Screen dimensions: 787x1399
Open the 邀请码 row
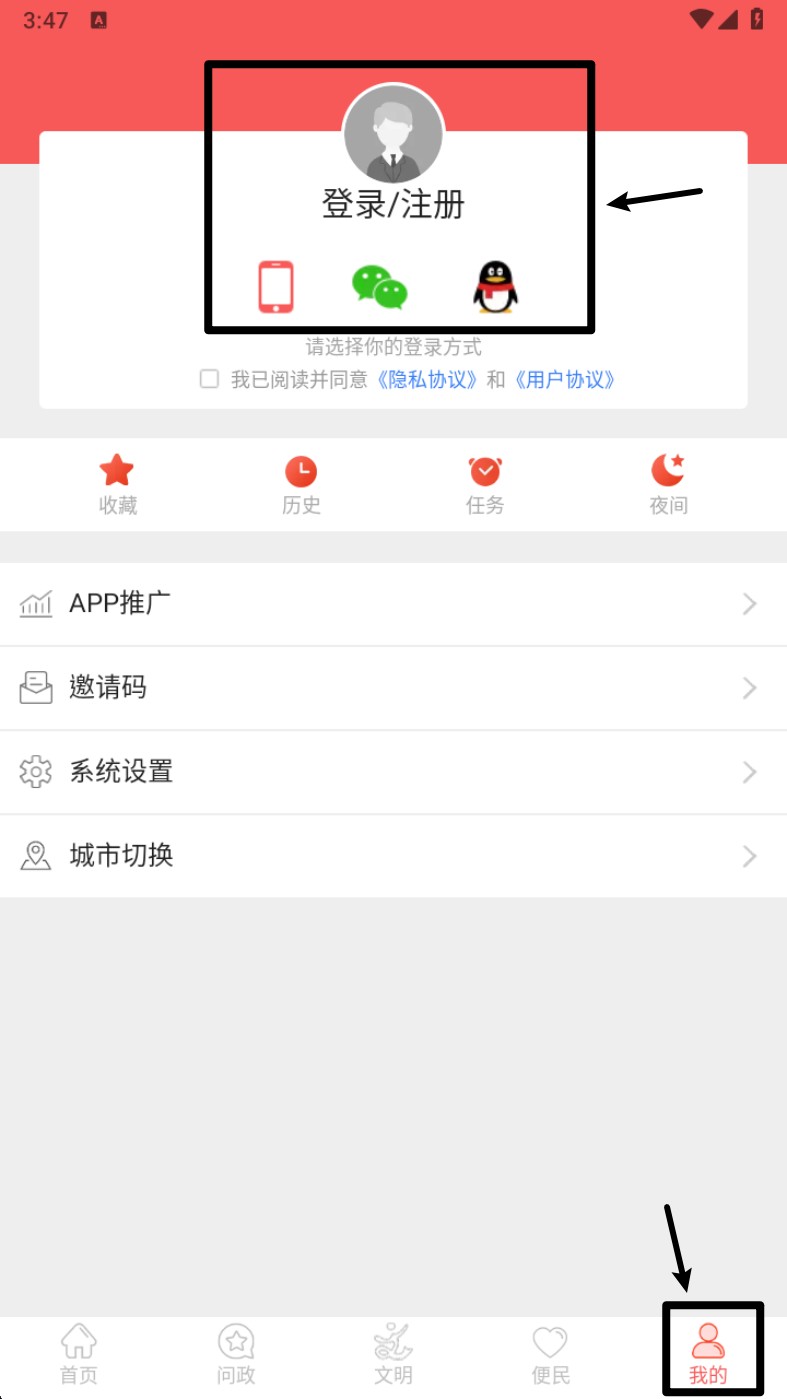click(x=393, y=688)
